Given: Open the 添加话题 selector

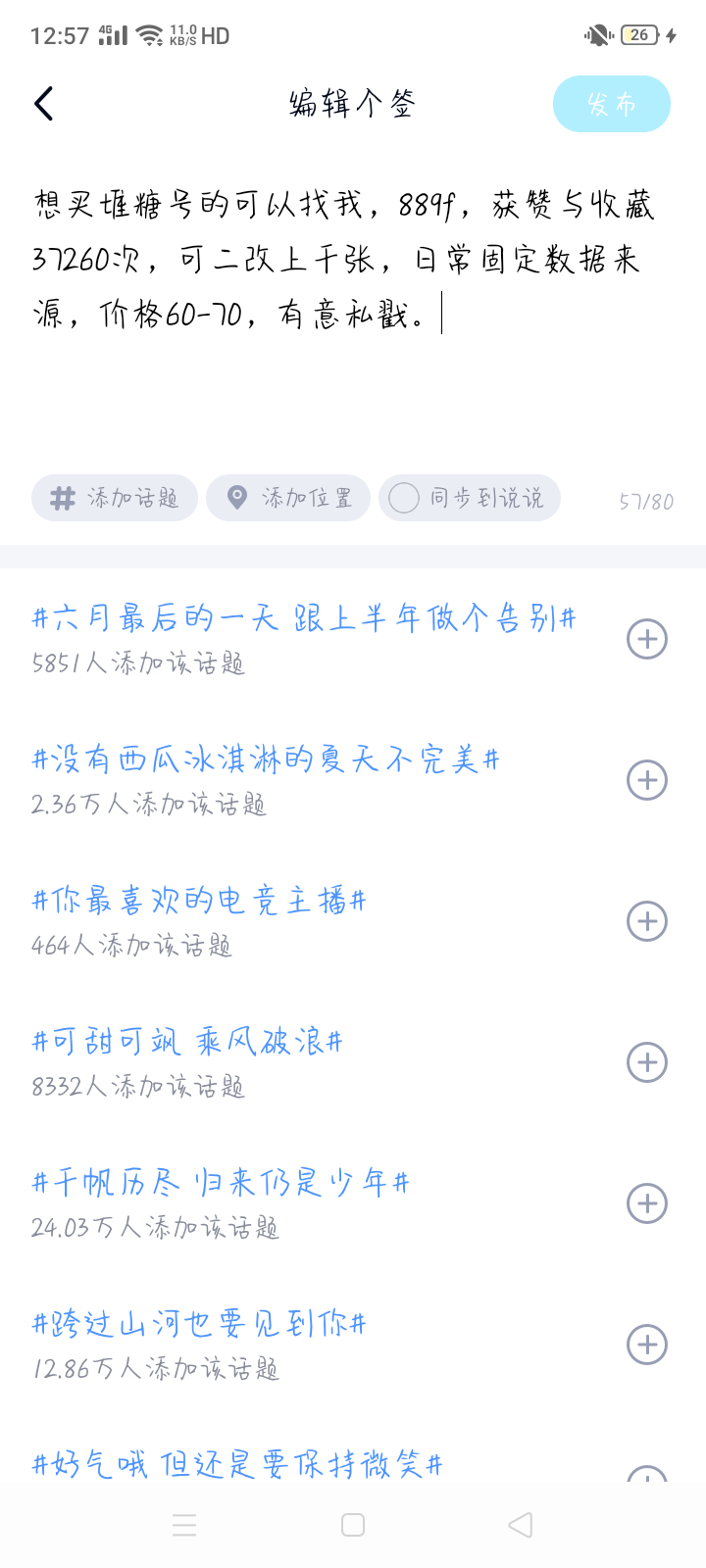Looking at the screenshot, I should pyautogui.click(x=114, y=498).
